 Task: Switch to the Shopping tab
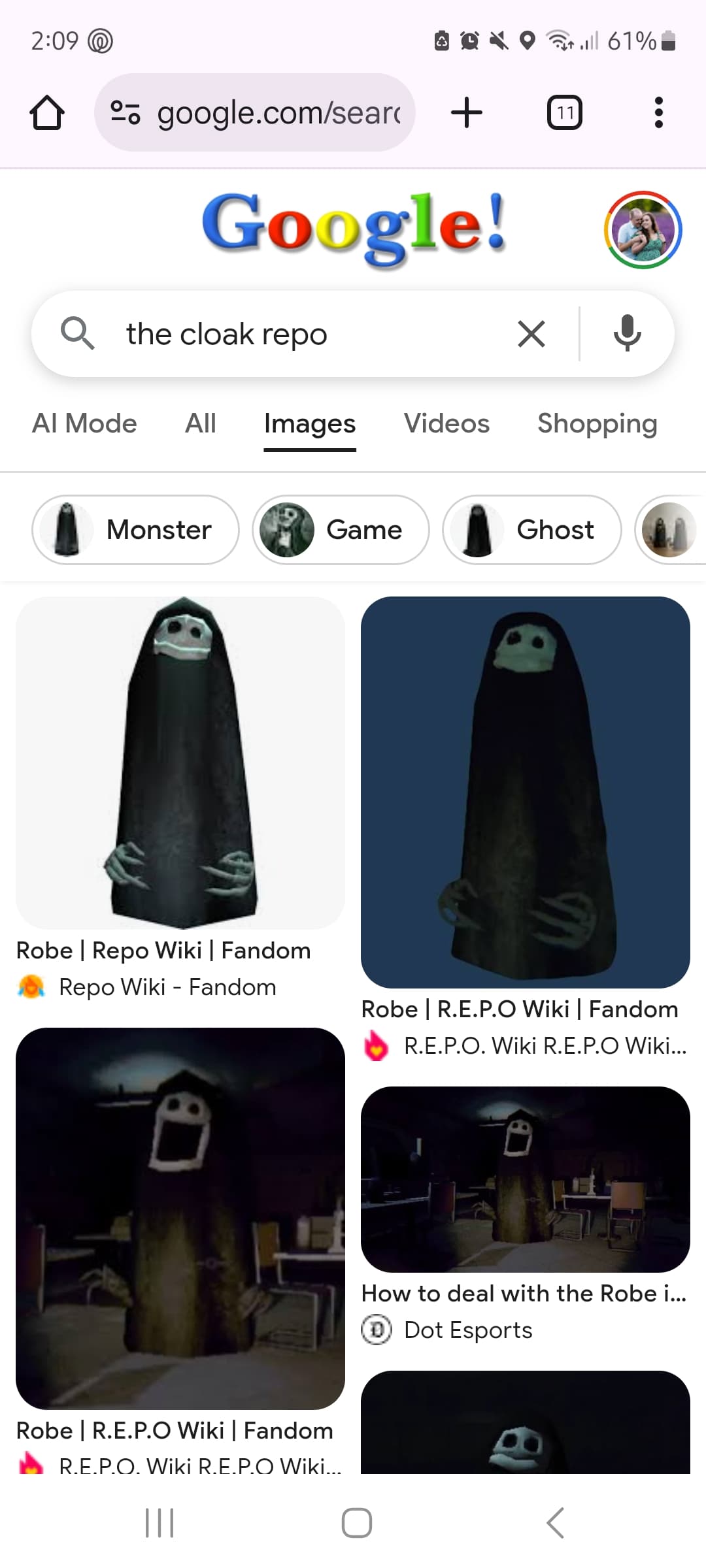click(597, 423)
